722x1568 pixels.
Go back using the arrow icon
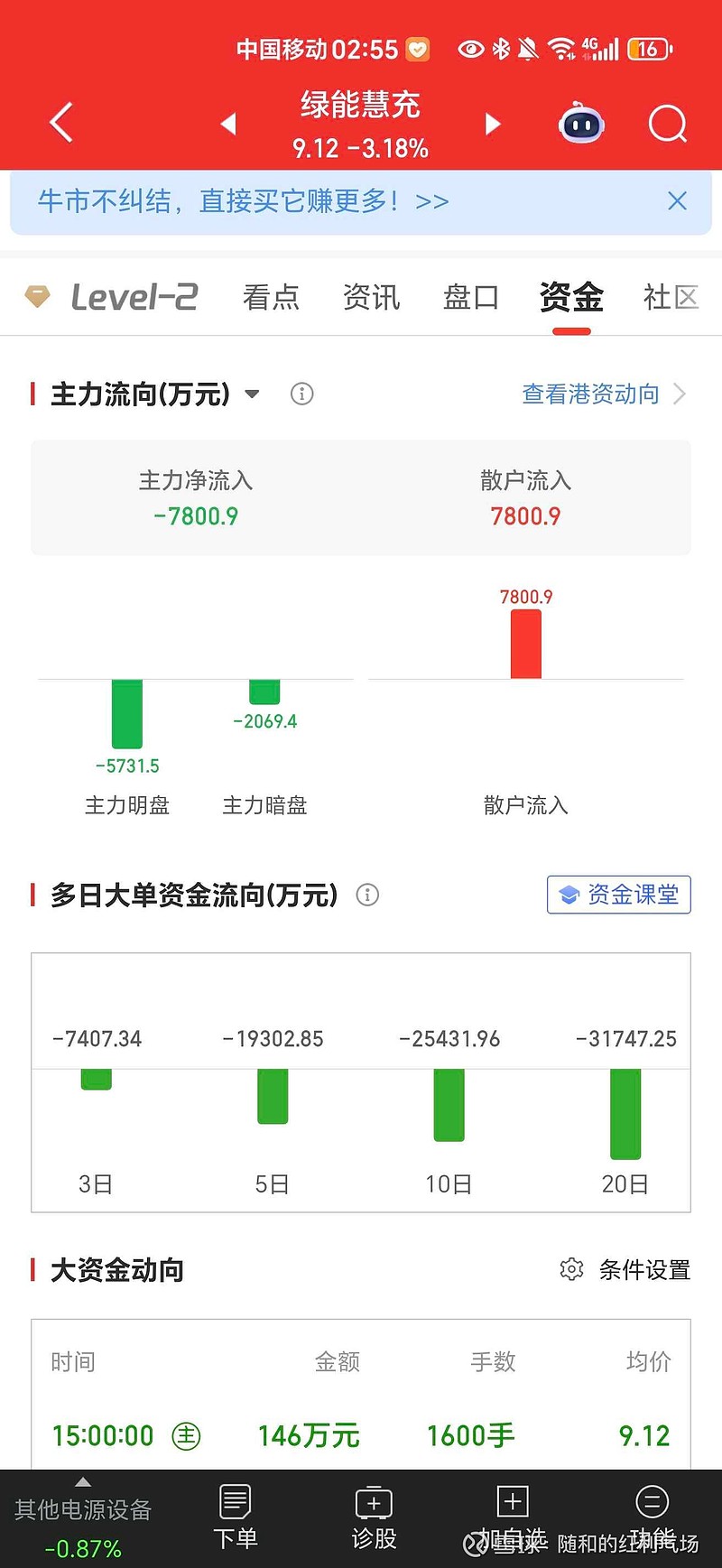pos(61,123)
